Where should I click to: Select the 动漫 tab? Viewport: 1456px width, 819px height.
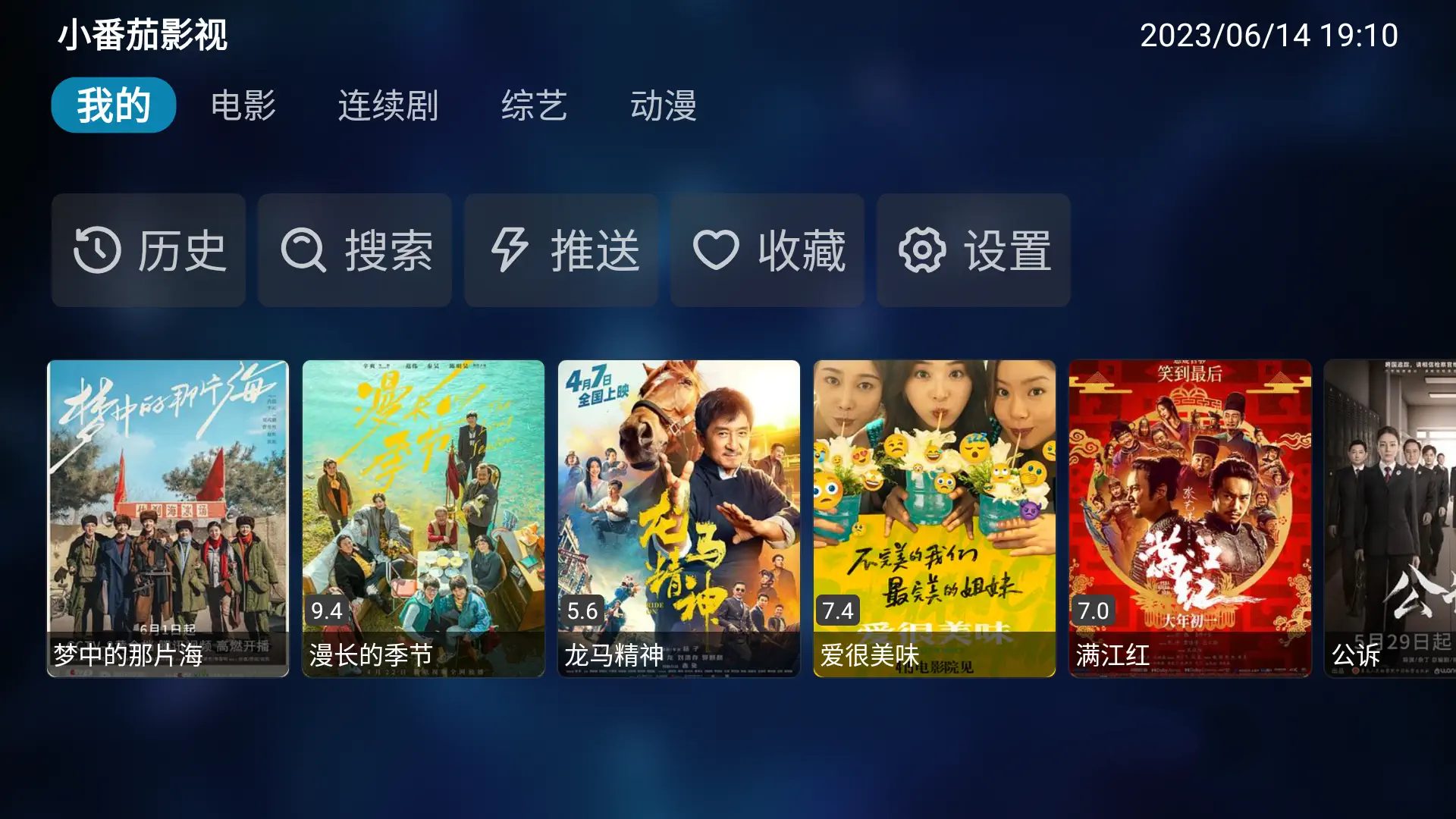(663, 105)
